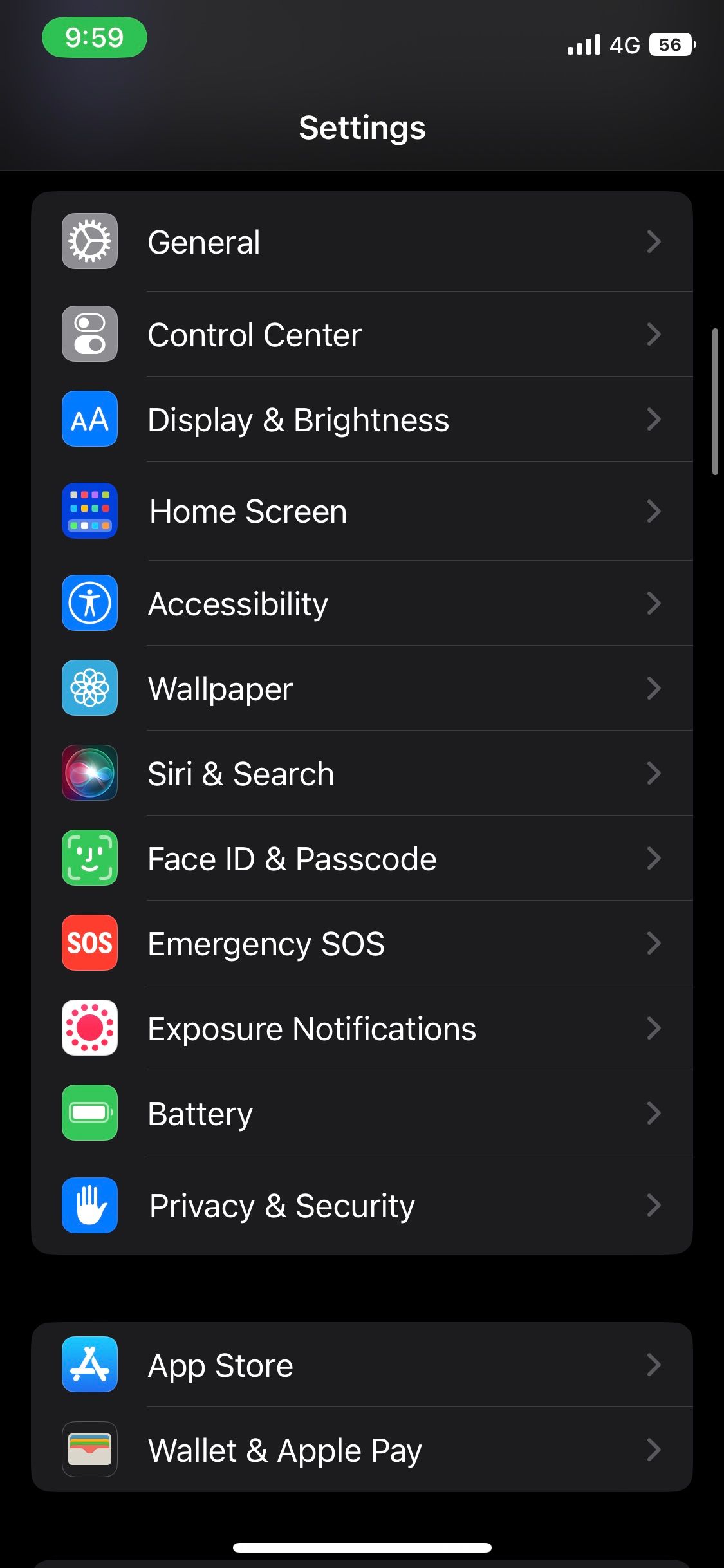The height and width of the screenshot is (1568, 724).
Task: Tap the Accessibility figure icon
Action: [89, 603]
